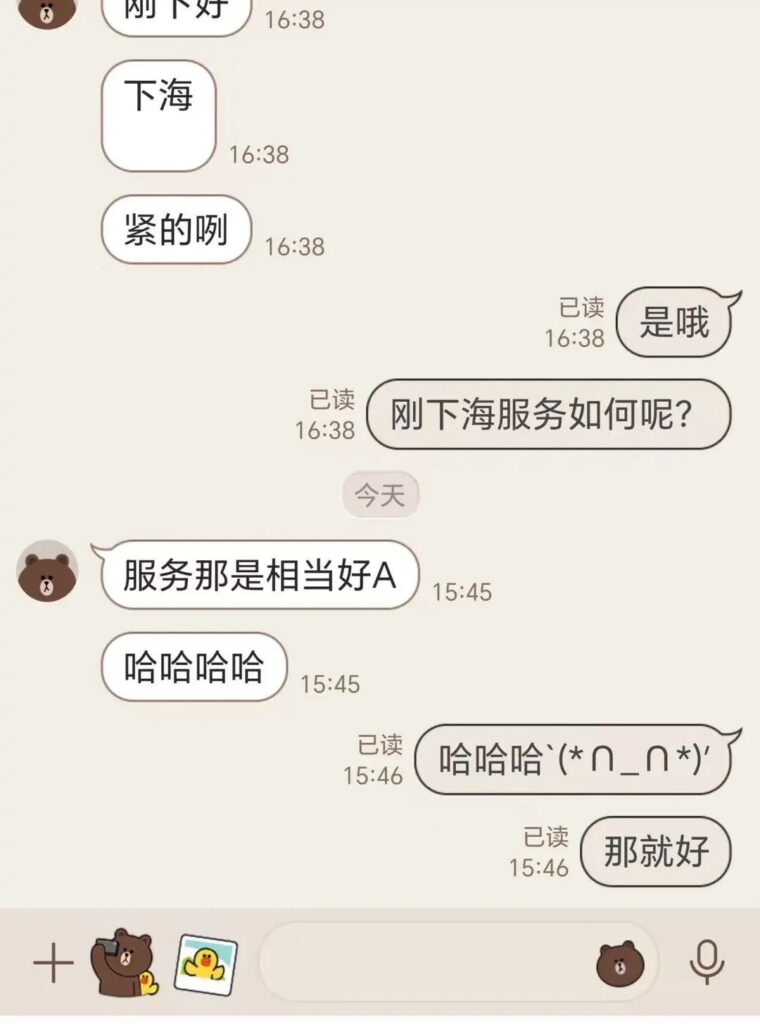Viewport: 760px width, 1024px height.
Task: Start voice message with the microphone
Action: pyautogui.click(x=707, y=963)
